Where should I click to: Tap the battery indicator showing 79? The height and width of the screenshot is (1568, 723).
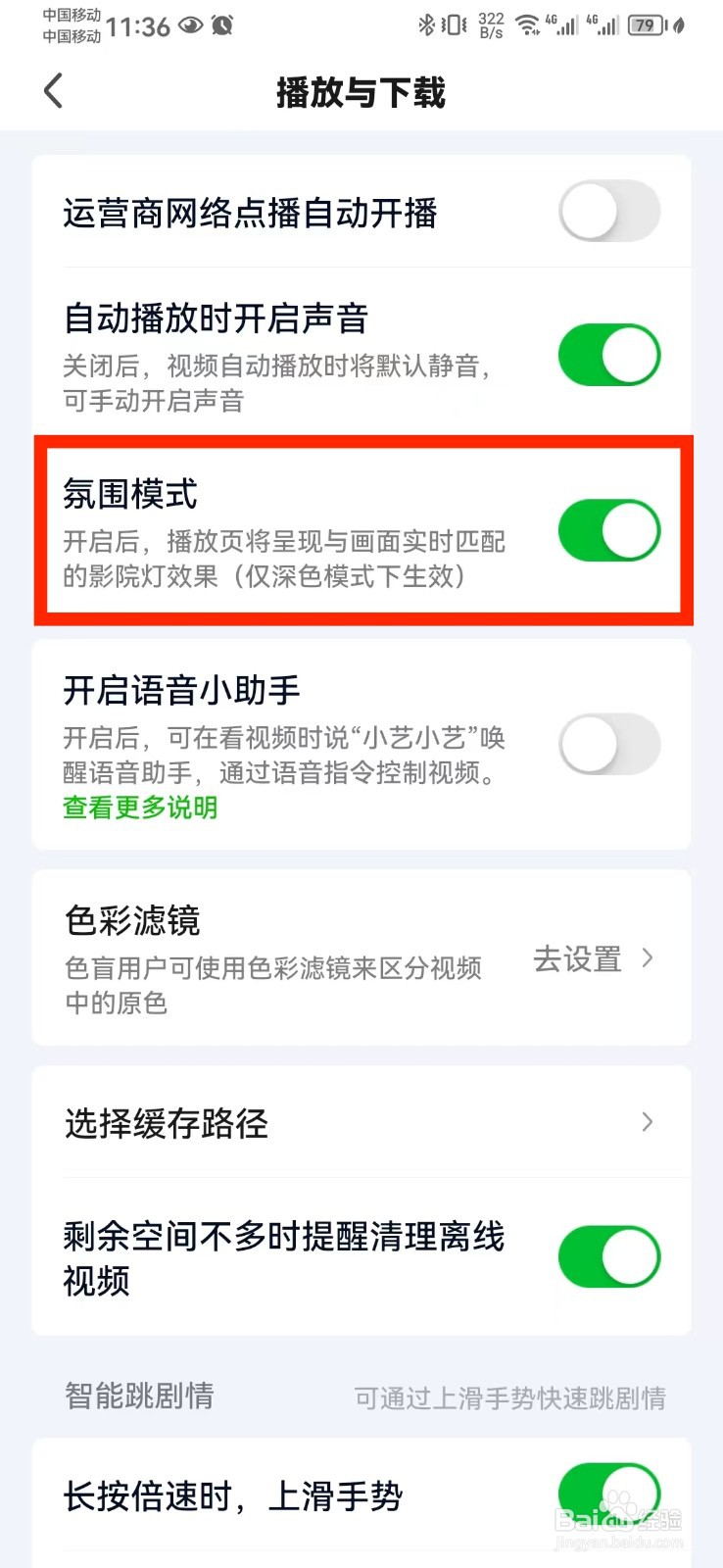tap(664, 26)
